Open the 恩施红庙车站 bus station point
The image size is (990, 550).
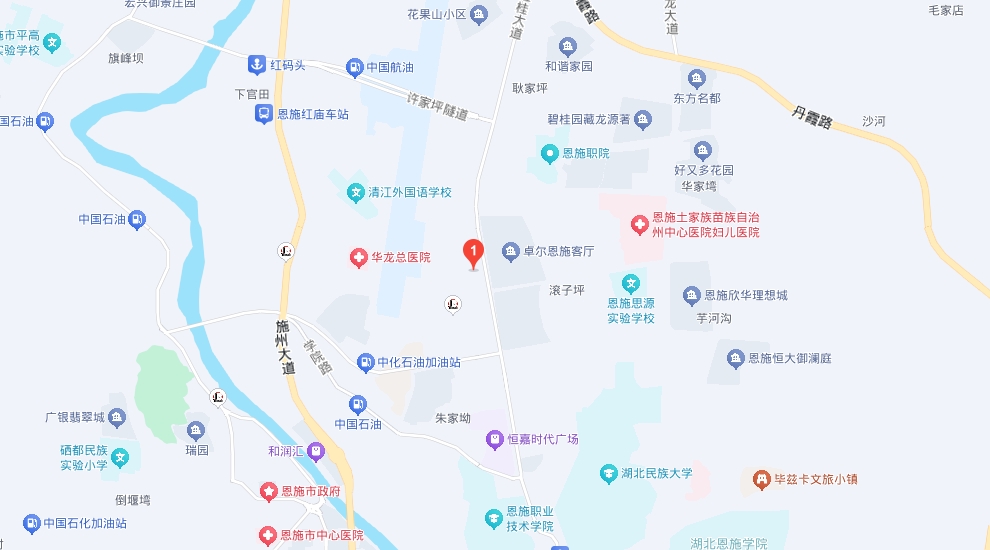click(x=263, y=115)
